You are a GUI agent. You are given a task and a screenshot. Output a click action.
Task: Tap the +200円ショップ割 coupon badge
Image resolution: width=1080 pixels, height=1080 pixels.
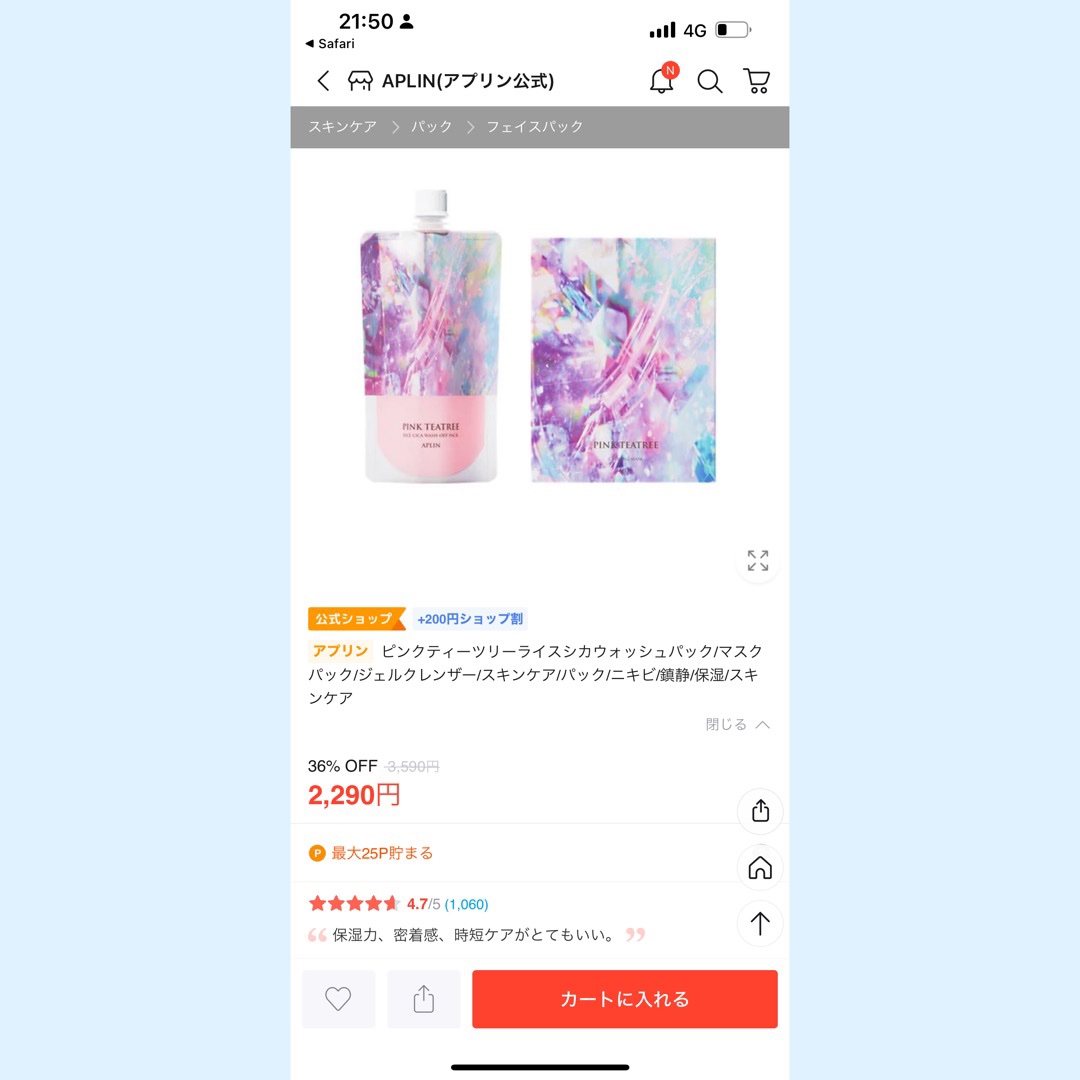[x=470, y=619]
